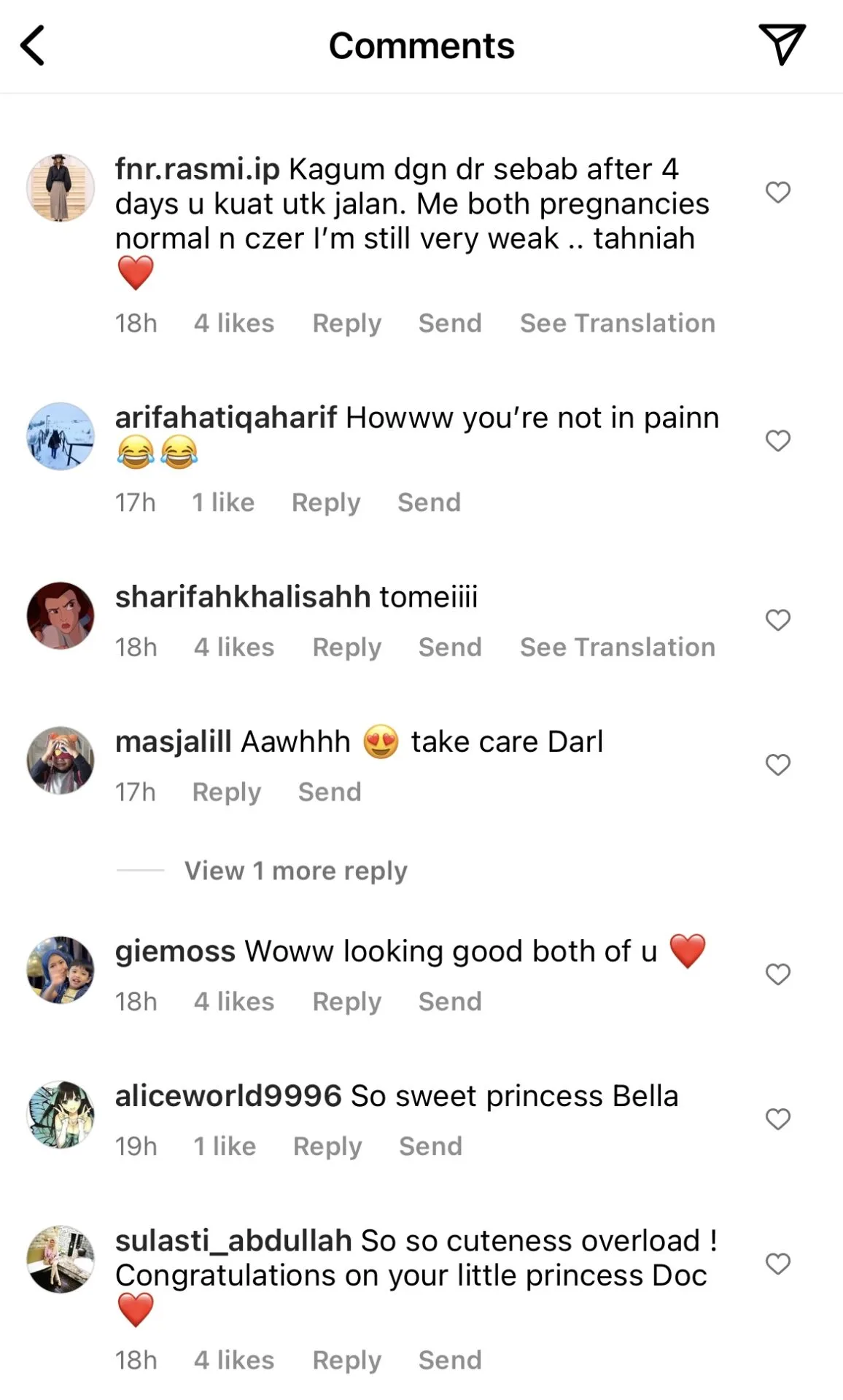Like giemoss's comment
Image resolution: width=843 pixels, height=1400 pixels.
(777, 974)
